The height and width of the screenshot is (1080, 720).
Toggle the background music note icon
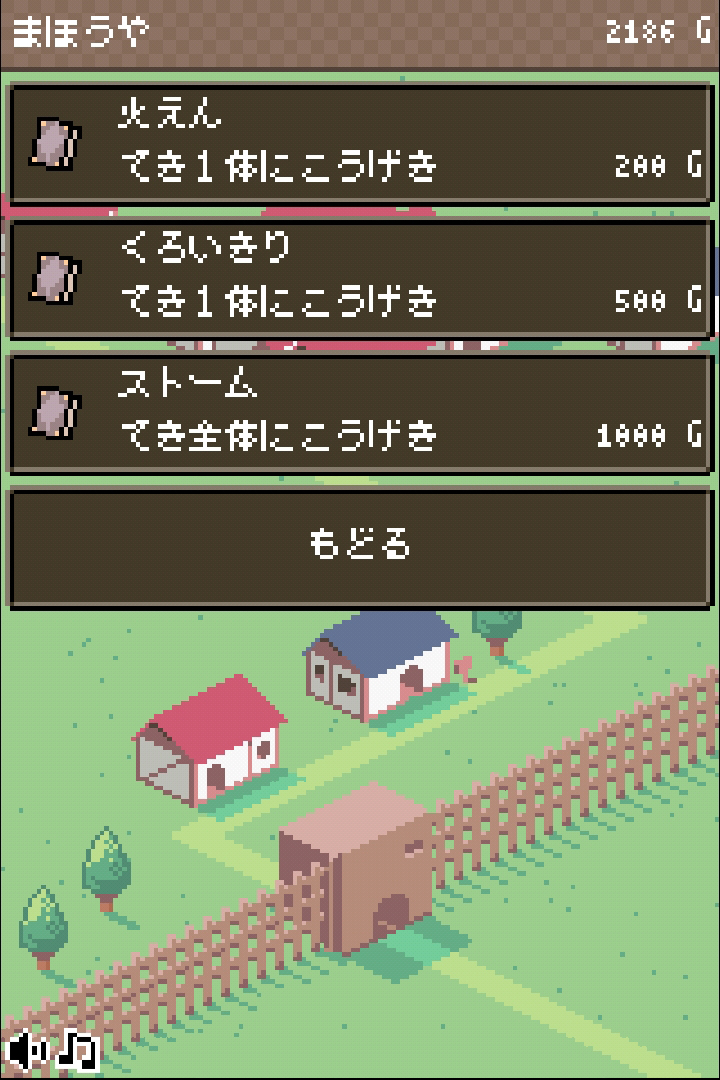point(77,1050)
